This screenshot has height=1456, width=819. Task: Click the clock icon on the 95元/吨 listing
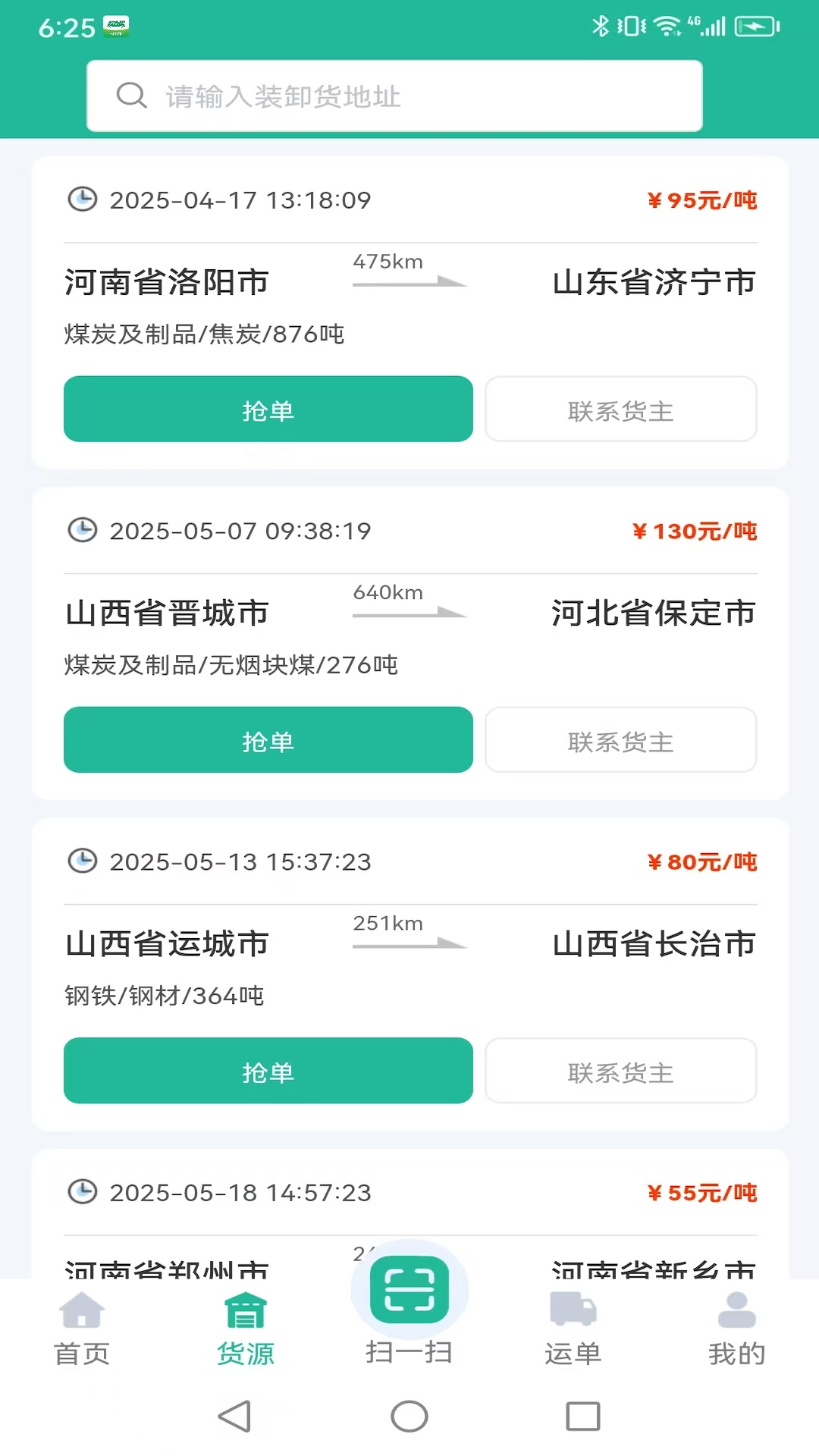[82, 200]
